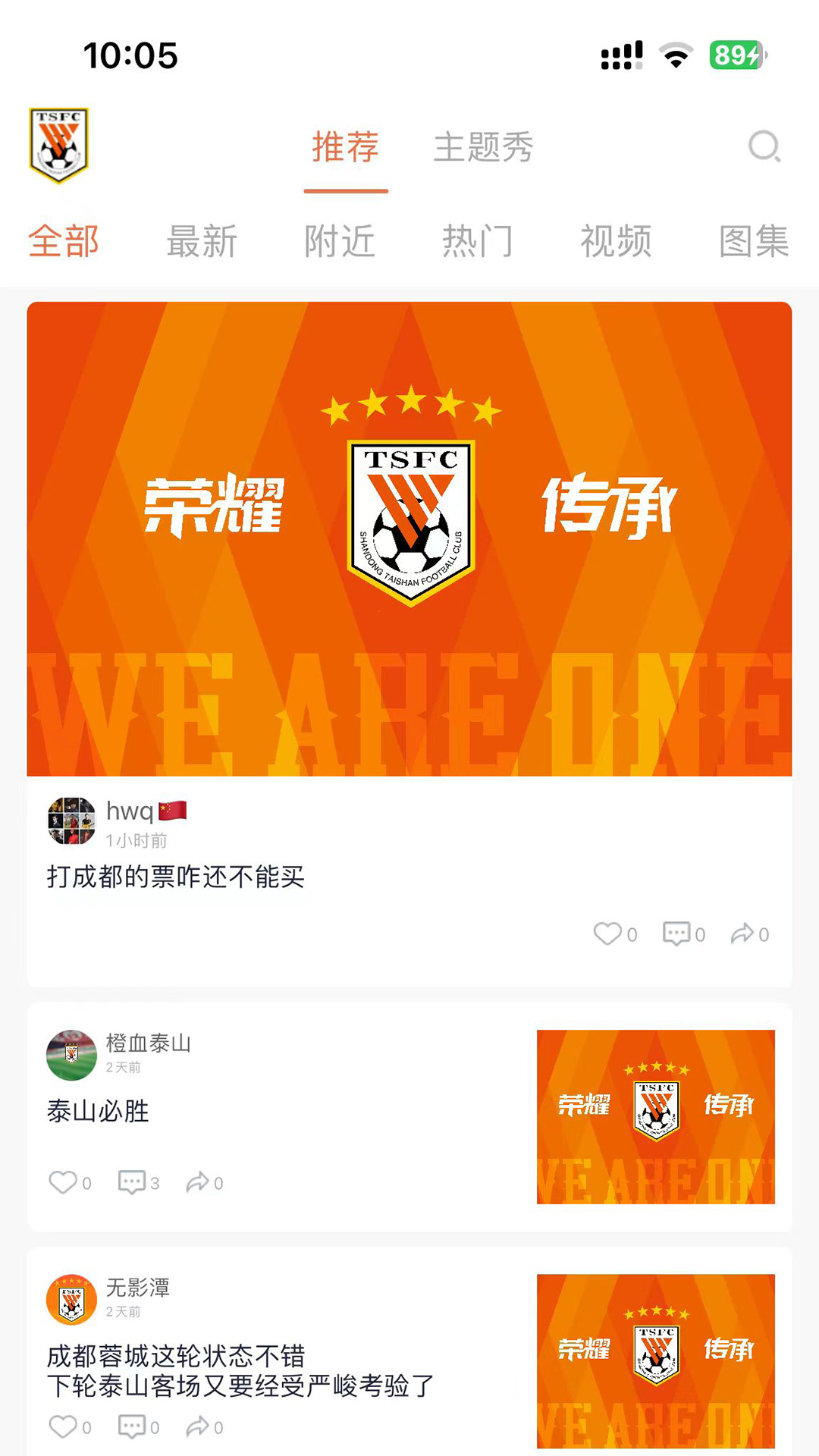
Task: Open the 热门 category
Action: 478,242
